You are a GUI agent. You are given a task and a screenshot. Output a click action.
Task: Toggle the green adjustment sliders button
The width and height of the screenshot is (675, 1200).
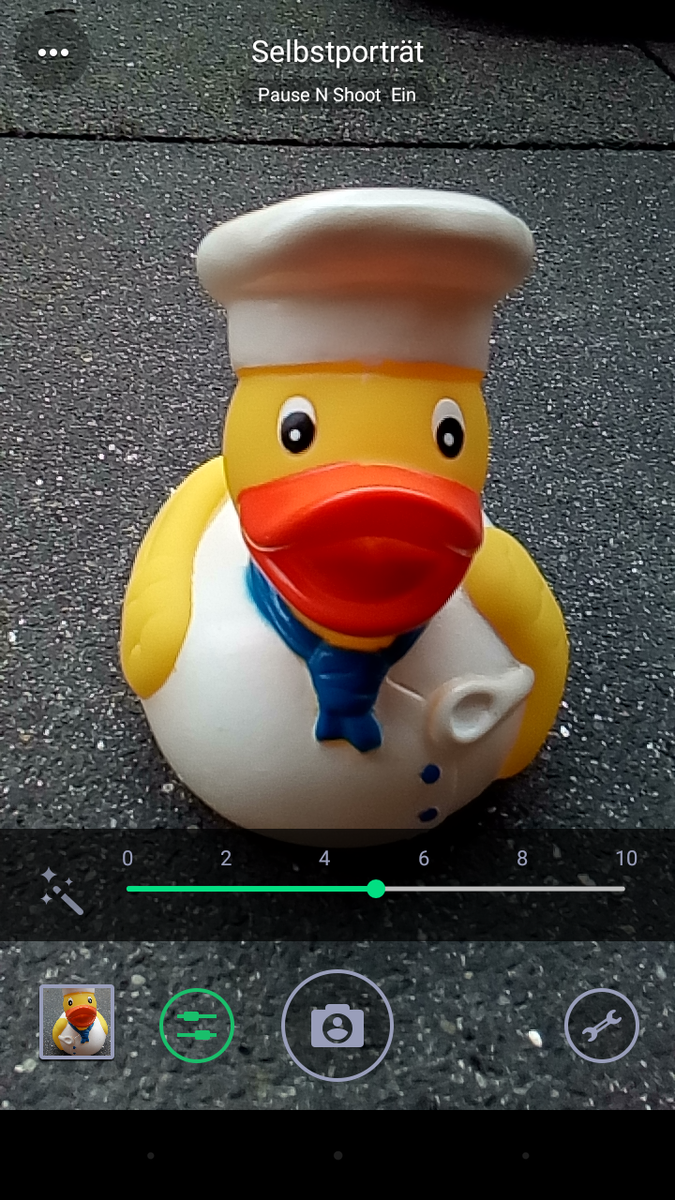point(197,1025)
